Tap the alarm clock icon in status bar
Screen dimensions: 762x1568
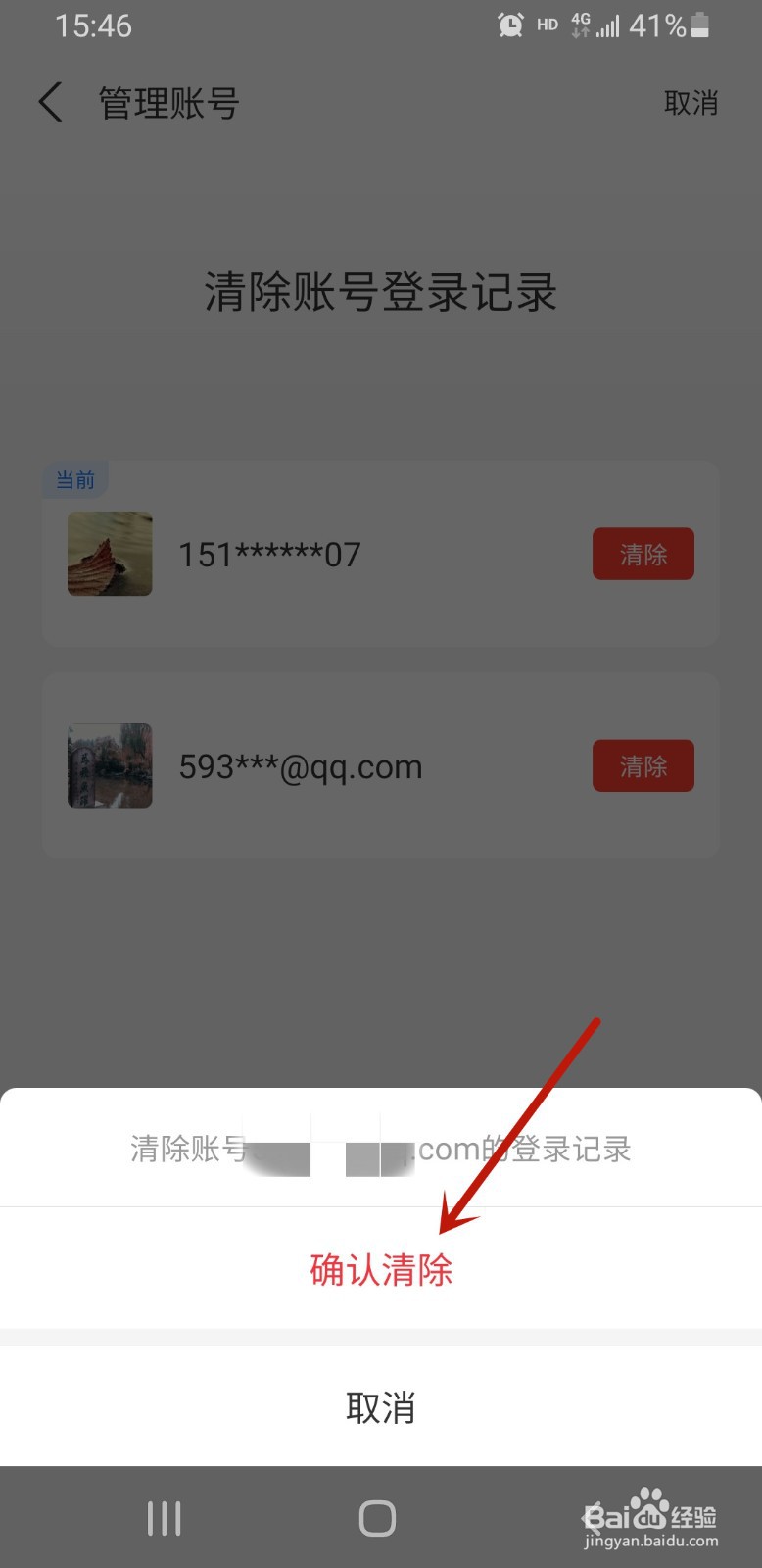(511, 24)
